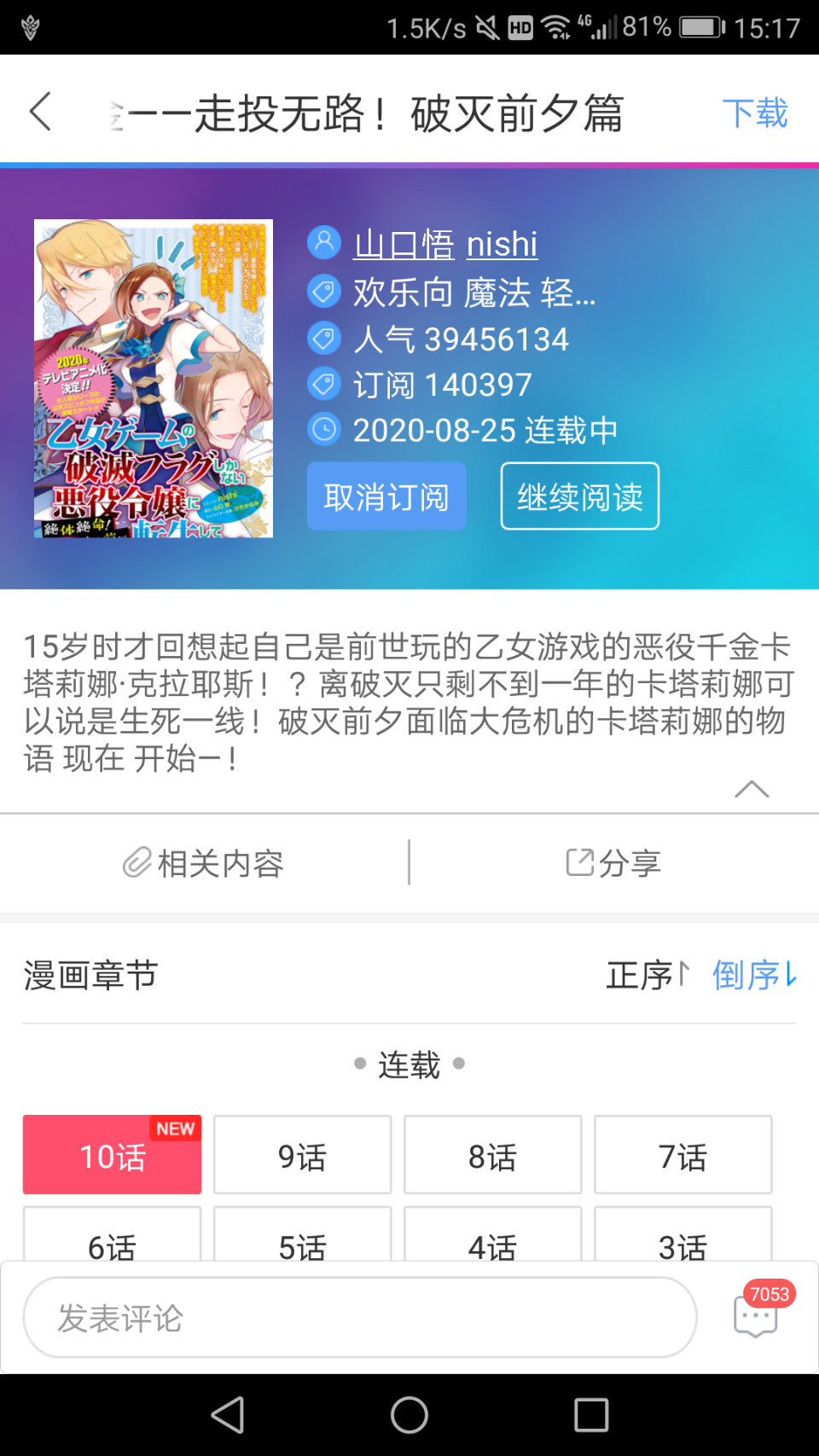819x1456 pixels.
Task: Open 相关内容 related content
Action: [x=205, y=863]
